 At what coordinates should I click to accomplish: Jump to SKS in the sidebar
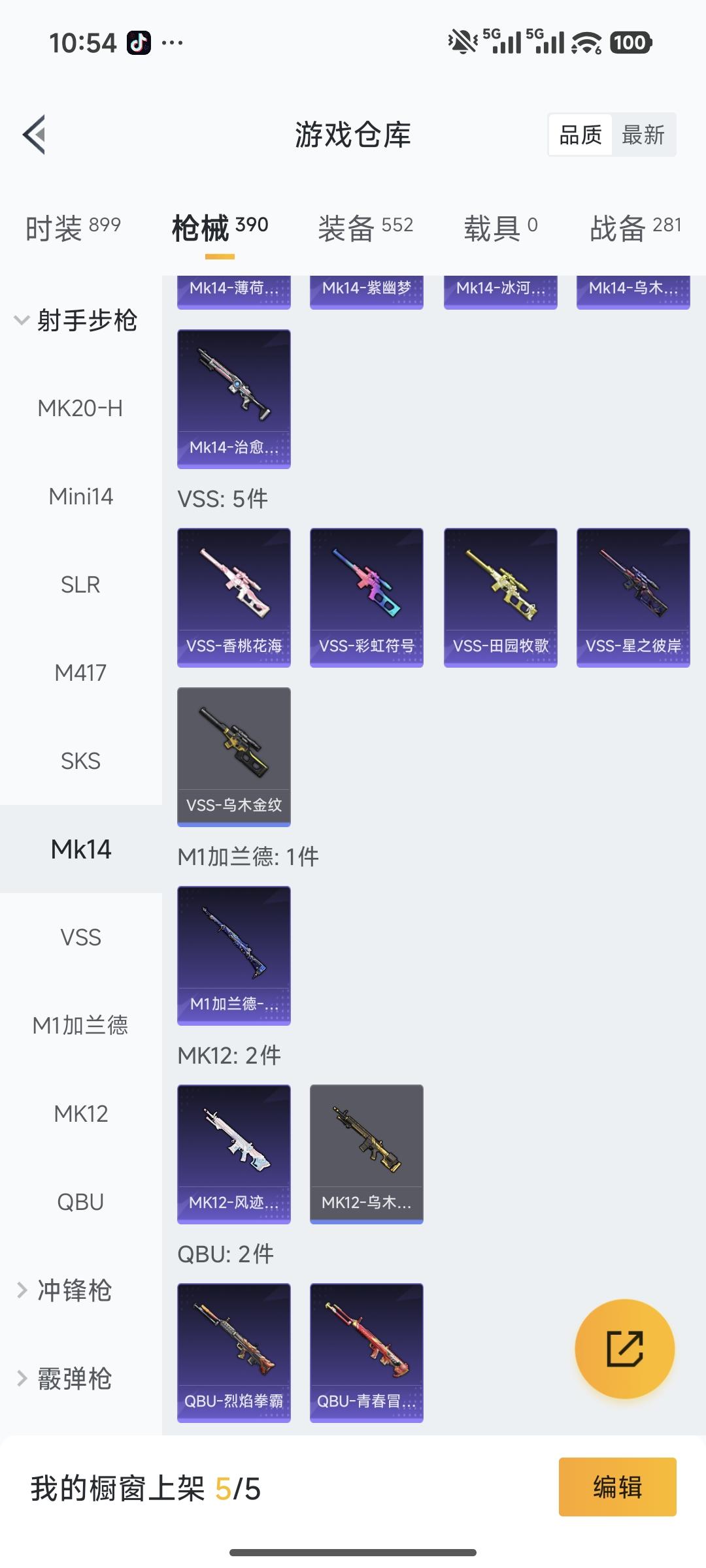point(80,761)
